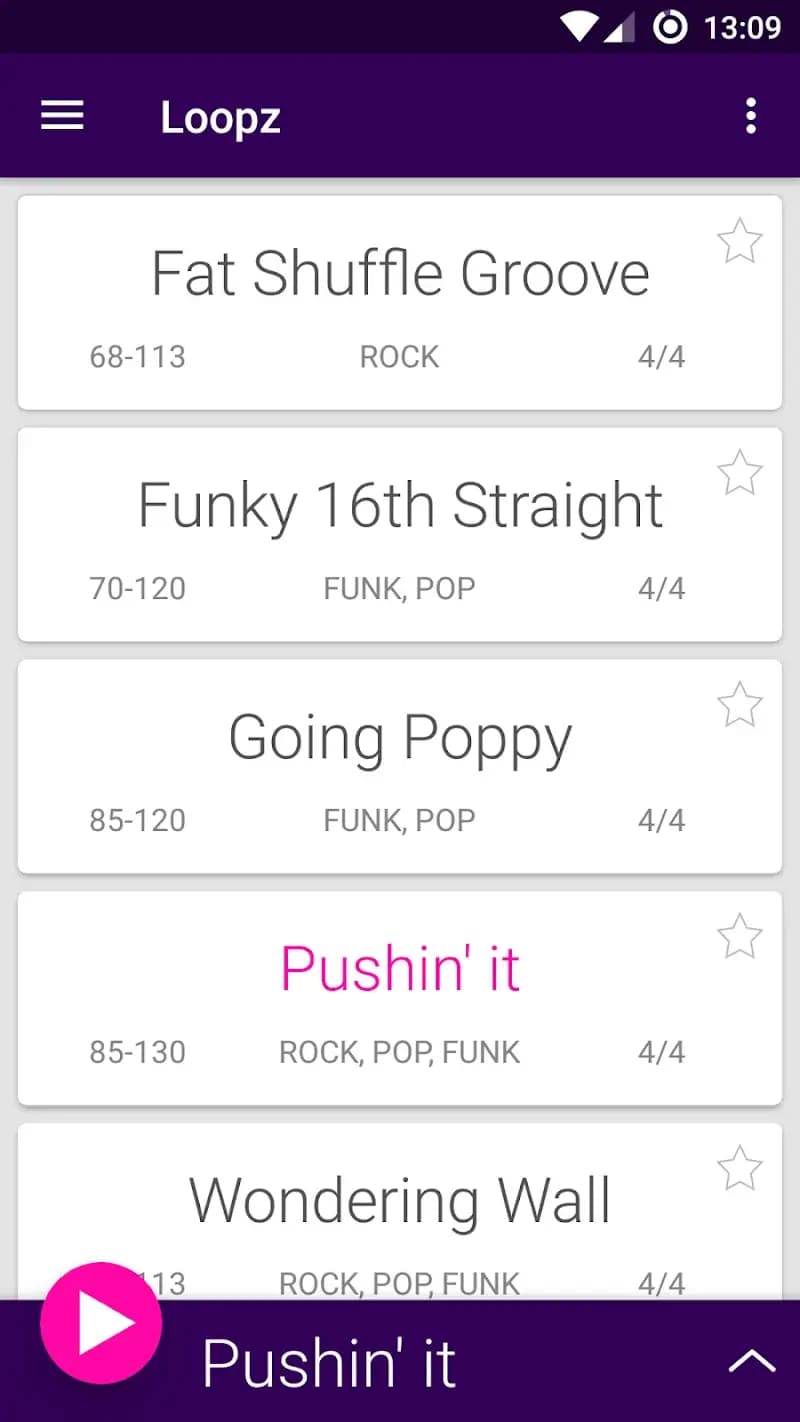This screenshot has height=1422, width=800.
Task: Mark Funky 16th Straight as favorite
Action: click(x=740, y=473)
